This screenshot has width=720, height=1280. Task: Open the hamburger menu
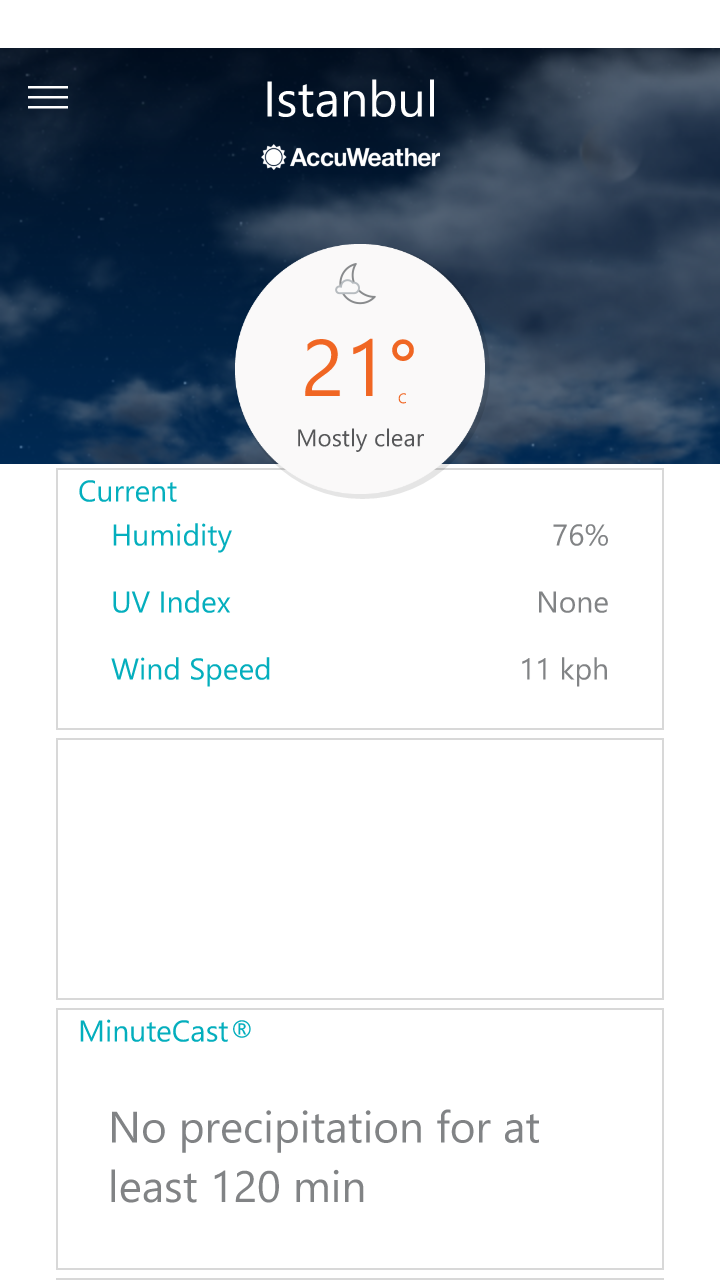48,98
